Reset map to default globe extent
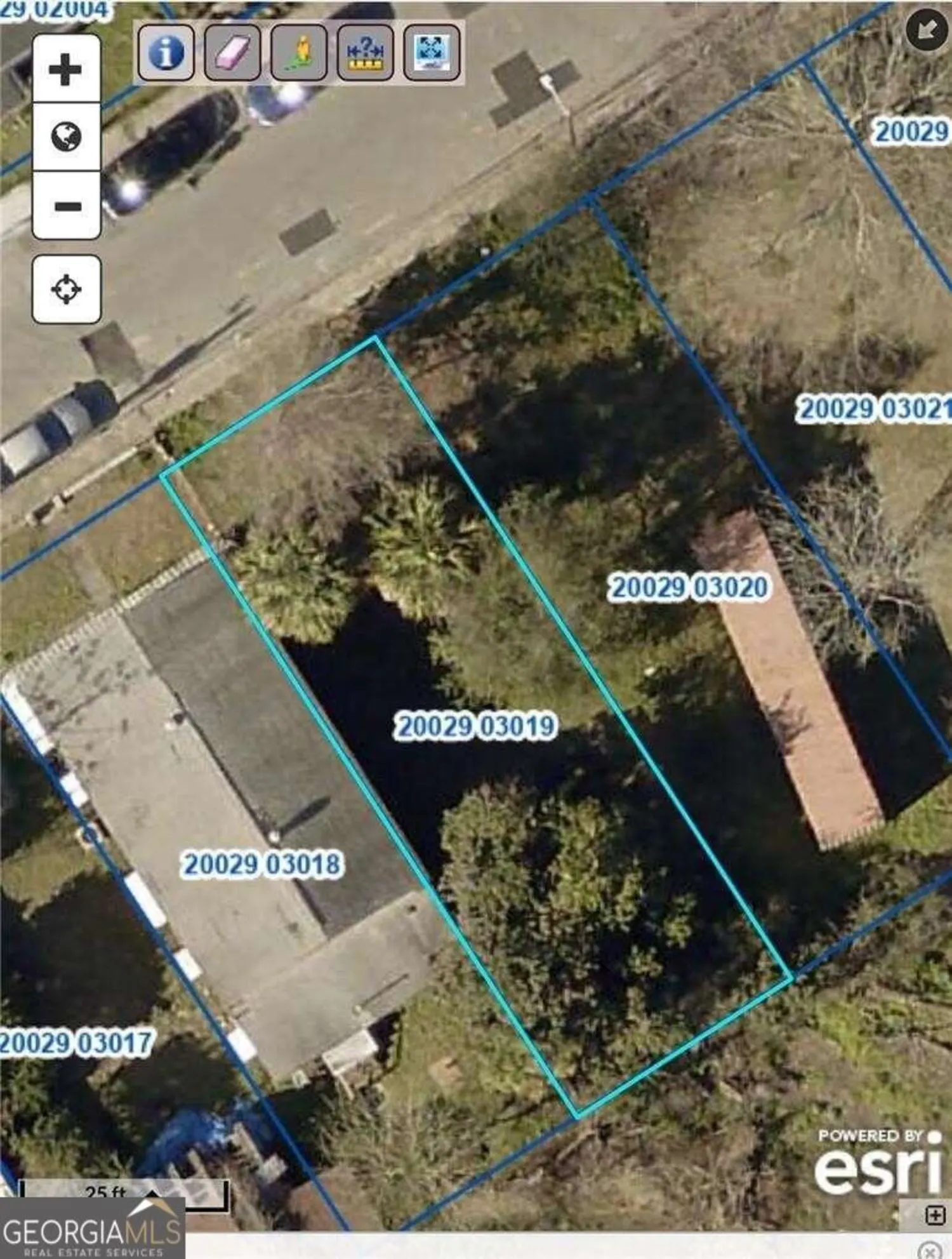Viewport: 952px width, 1259px height. click(66, 137)
